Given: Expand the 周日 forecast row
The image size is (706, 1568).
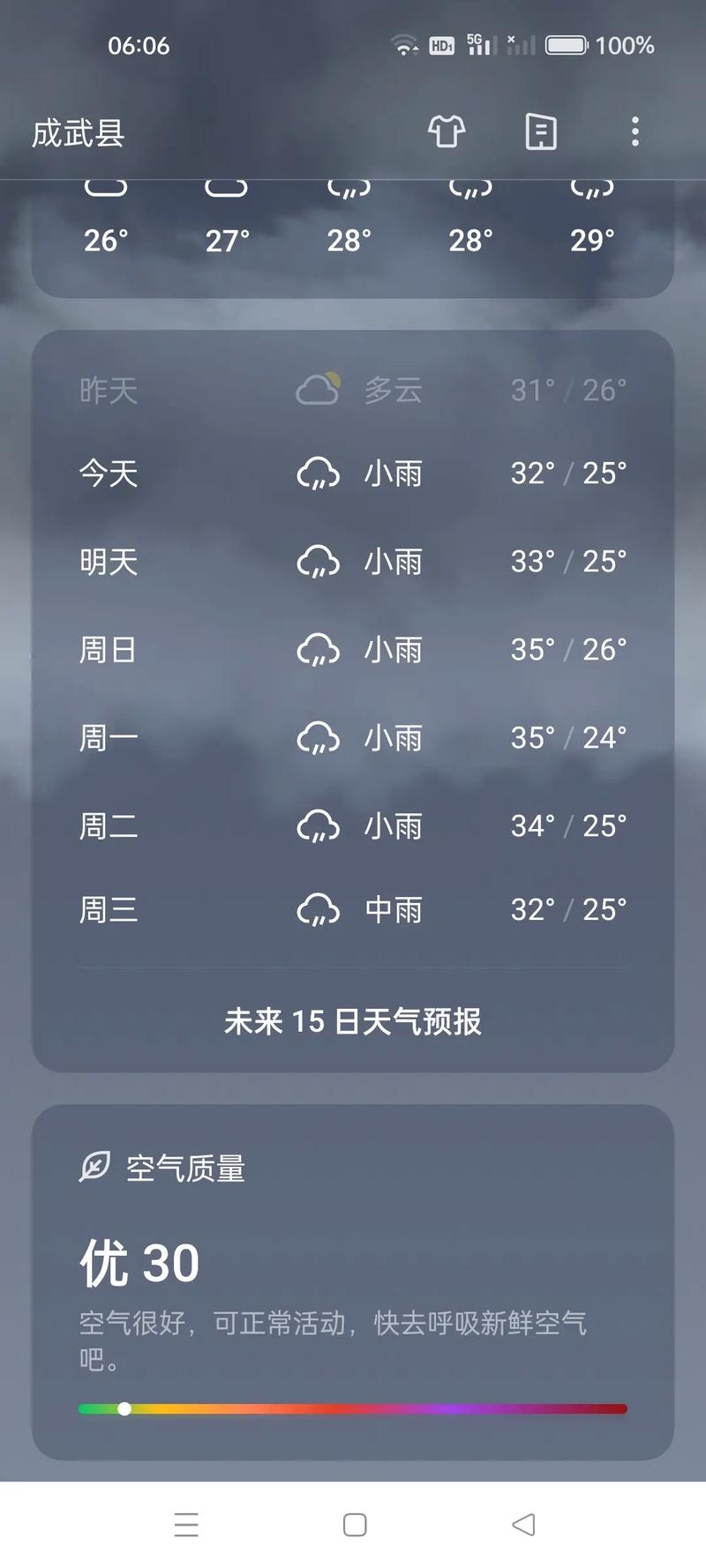Looking at the screenshot, I should pos(353,650).
